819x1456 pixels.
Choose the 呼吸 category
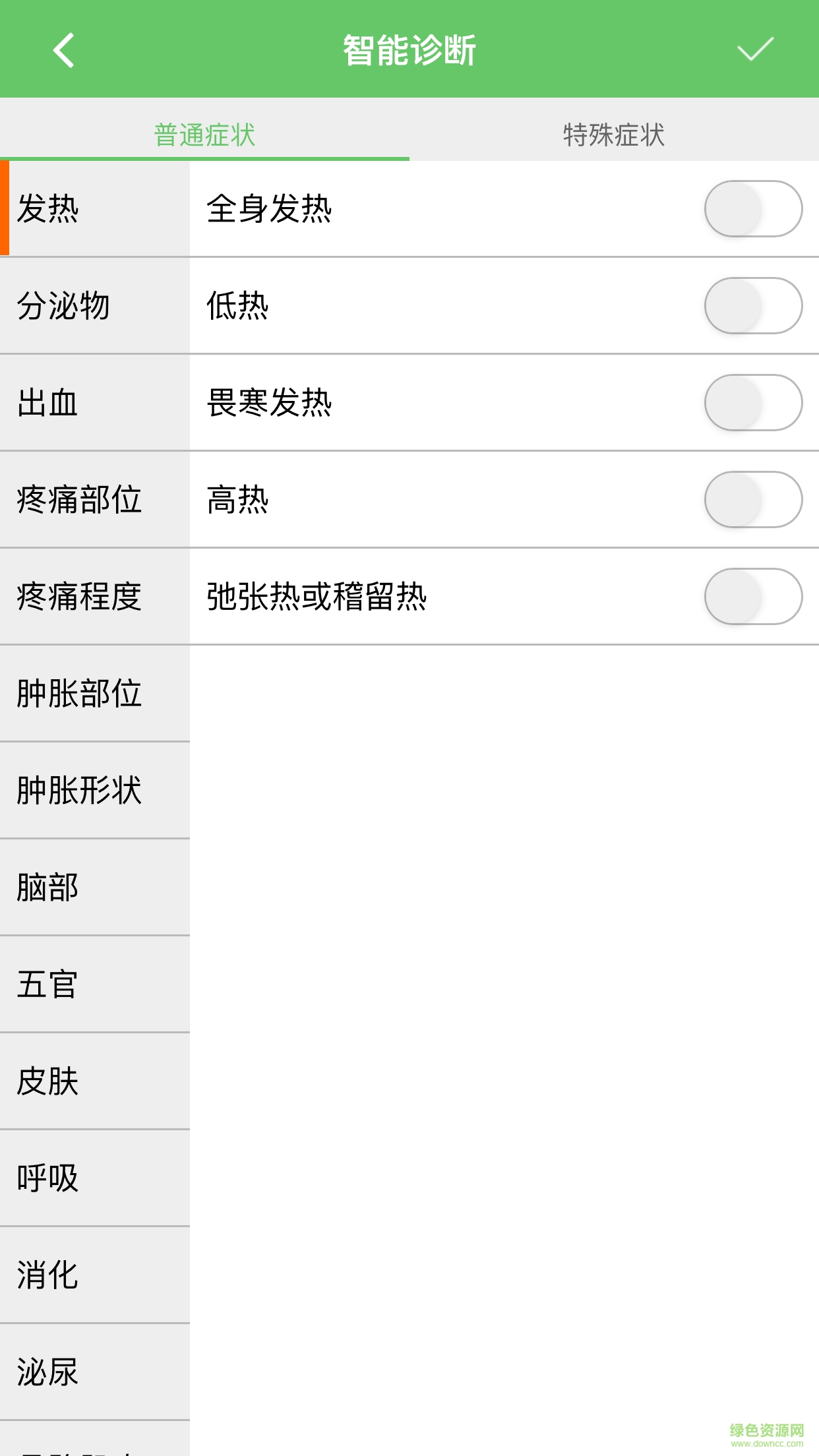coord(95,1178)
